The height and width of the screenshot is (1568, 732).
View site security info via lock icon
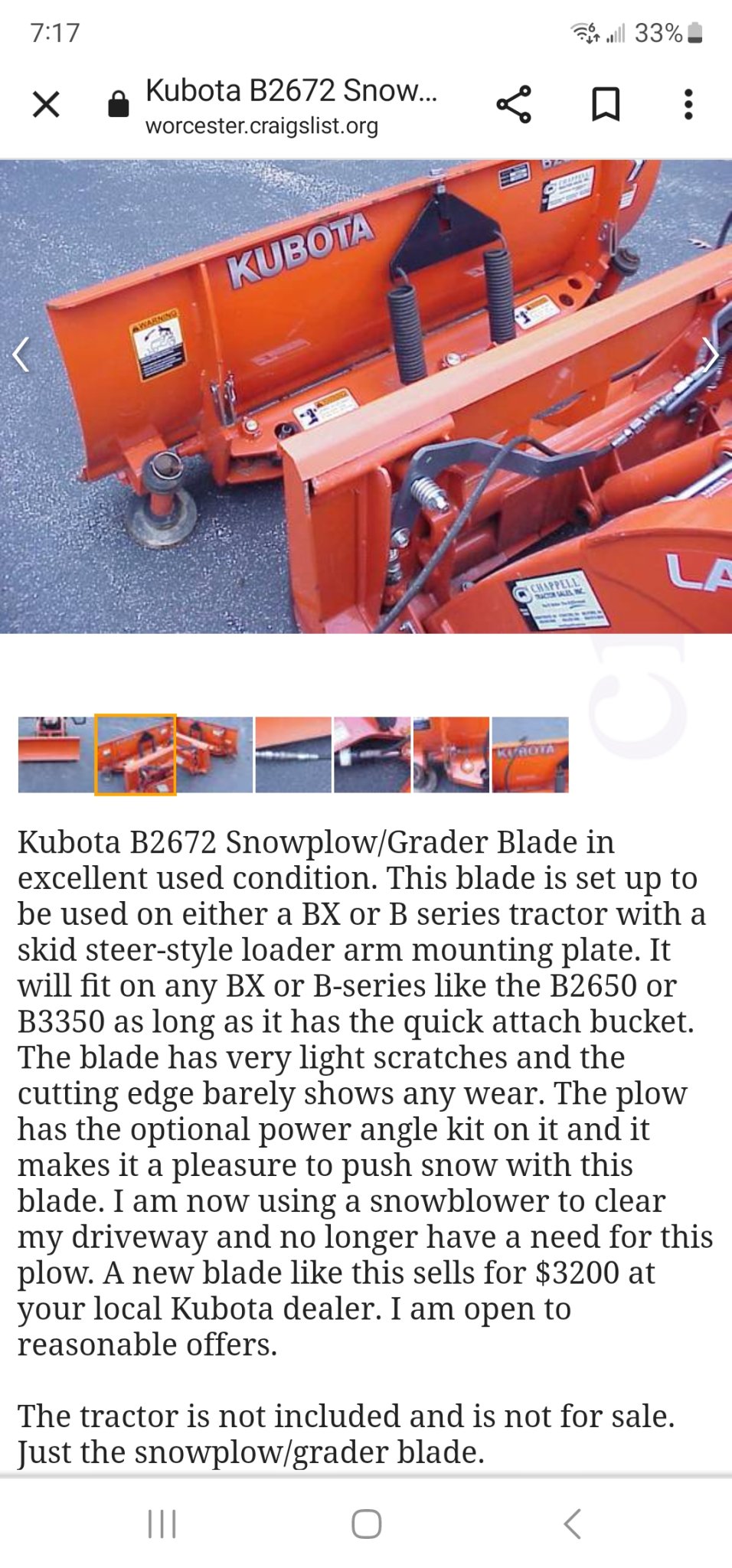119,104
